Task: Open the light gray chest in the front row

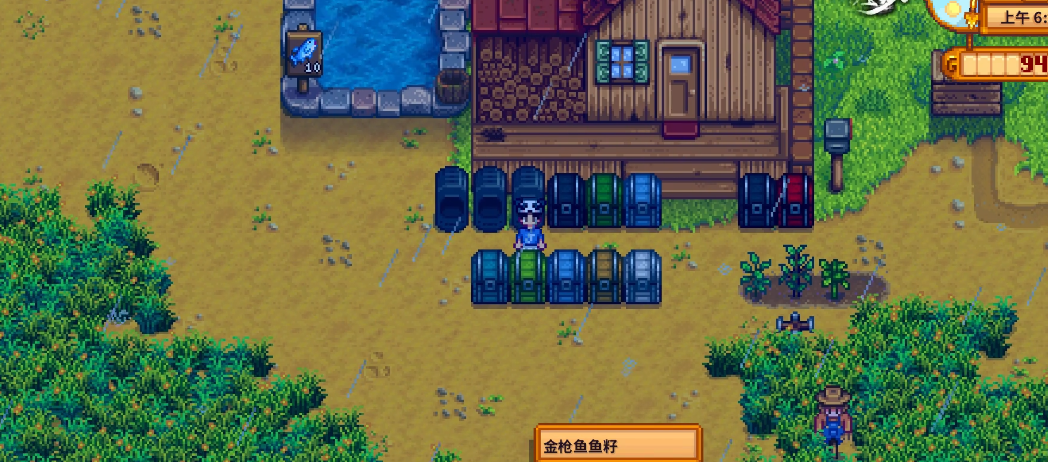Action: click(x=642, y=277)
